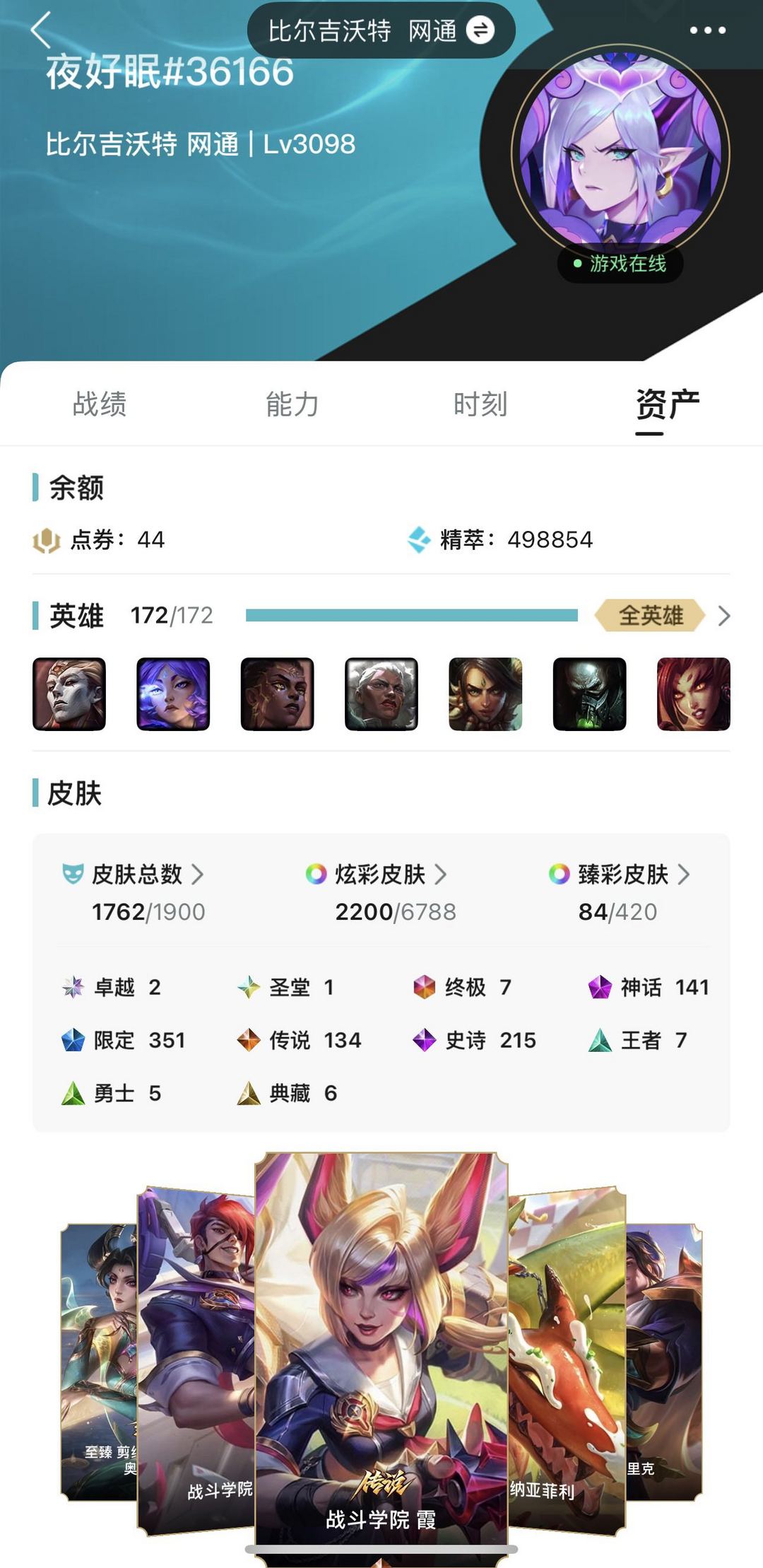
Task: Click the 典藏 skin category icon
Action: (249, 1093)
